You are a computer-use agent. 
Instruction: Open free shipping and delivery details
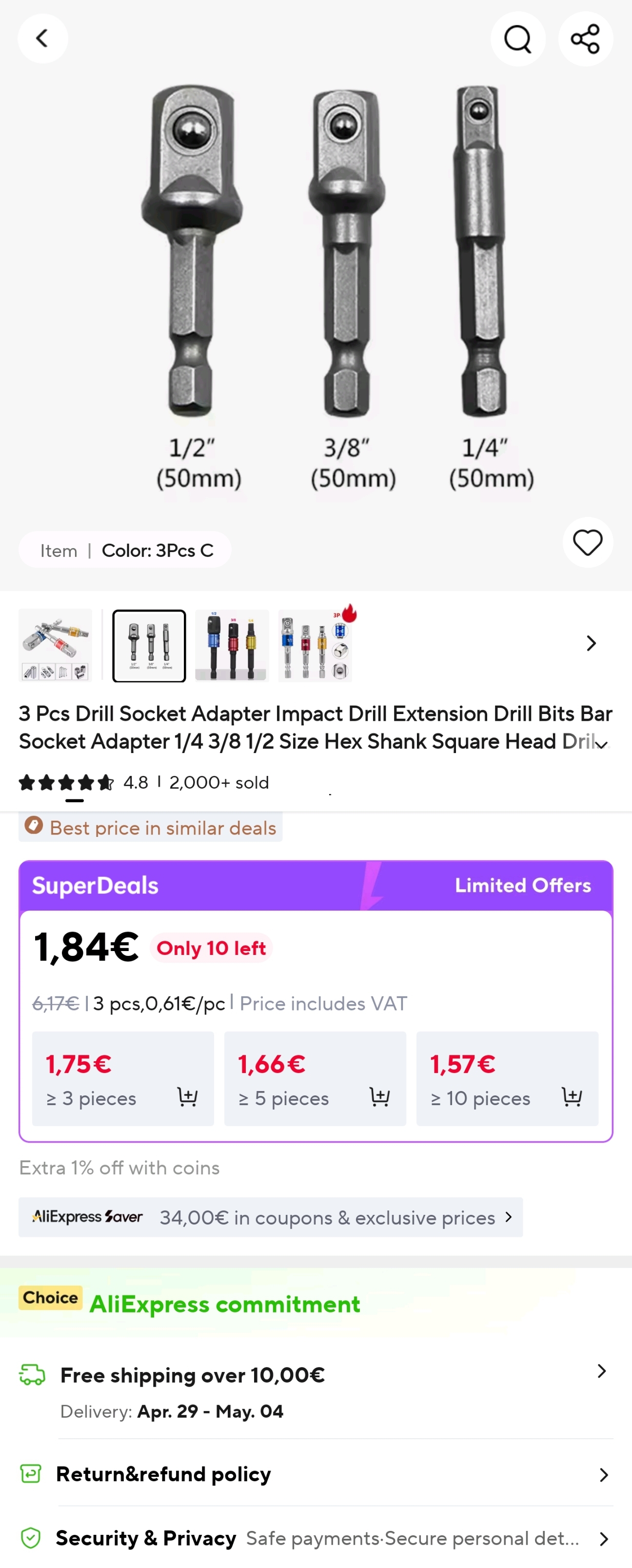click(316, 1392)
